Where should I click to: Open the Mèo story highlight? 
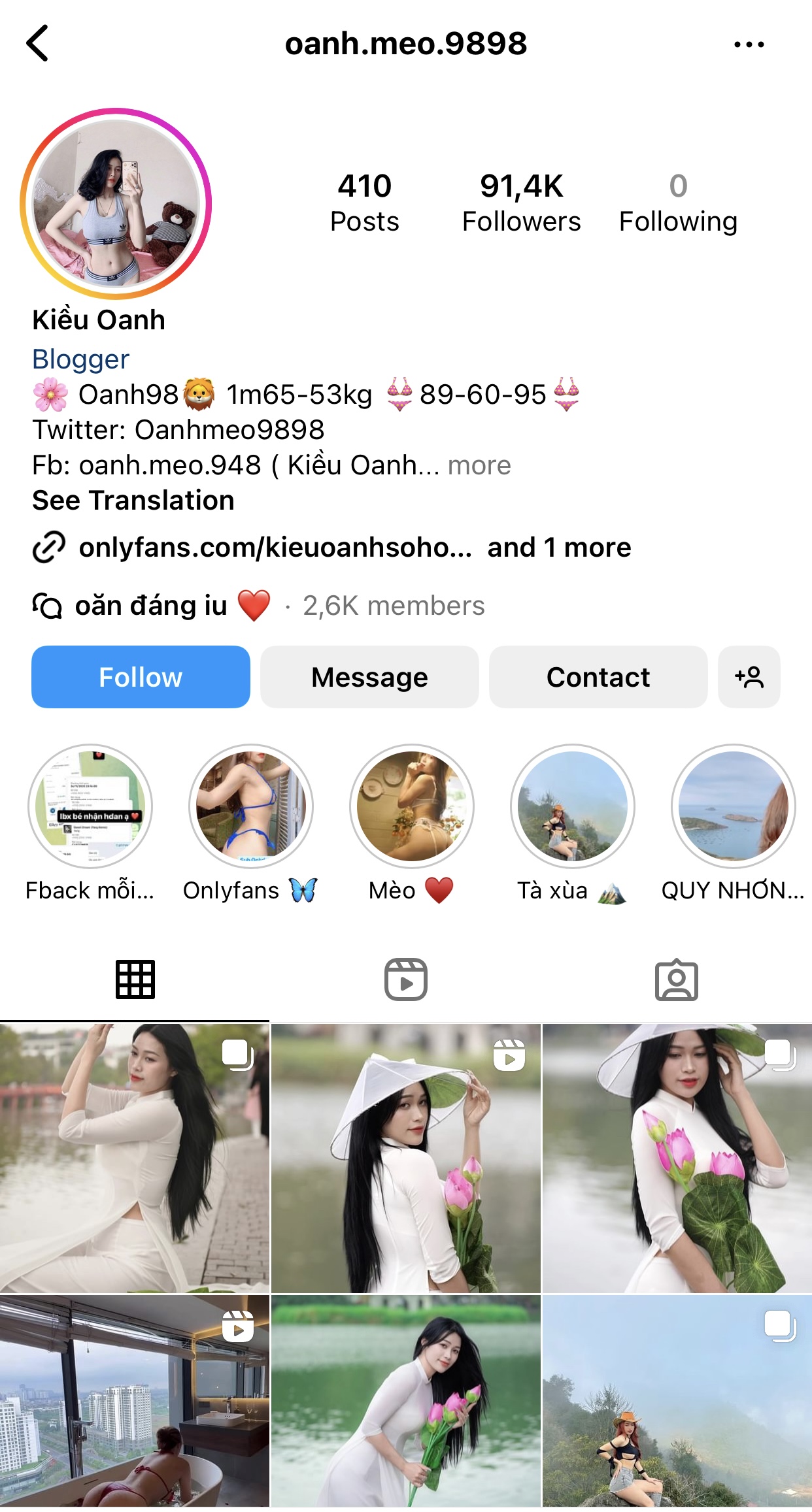[x=411, y=806]
